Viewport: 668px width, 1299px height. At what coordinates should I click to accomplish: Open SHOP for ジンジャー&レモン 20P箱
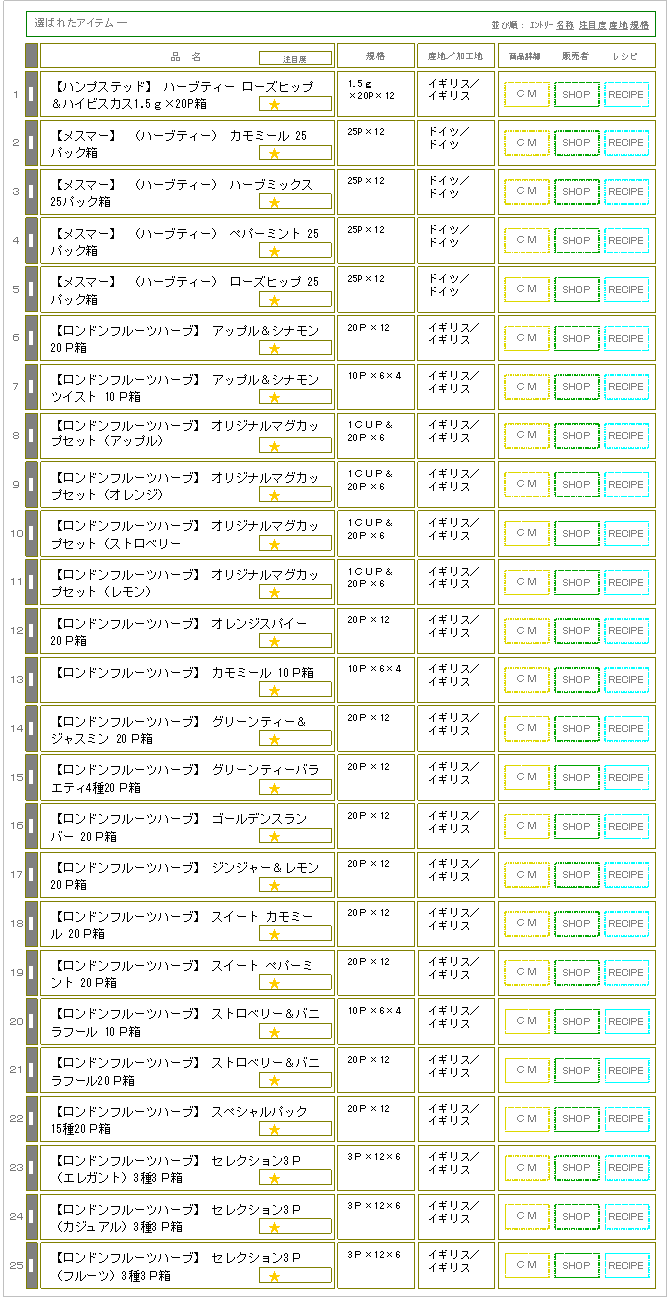pos(576,875)
